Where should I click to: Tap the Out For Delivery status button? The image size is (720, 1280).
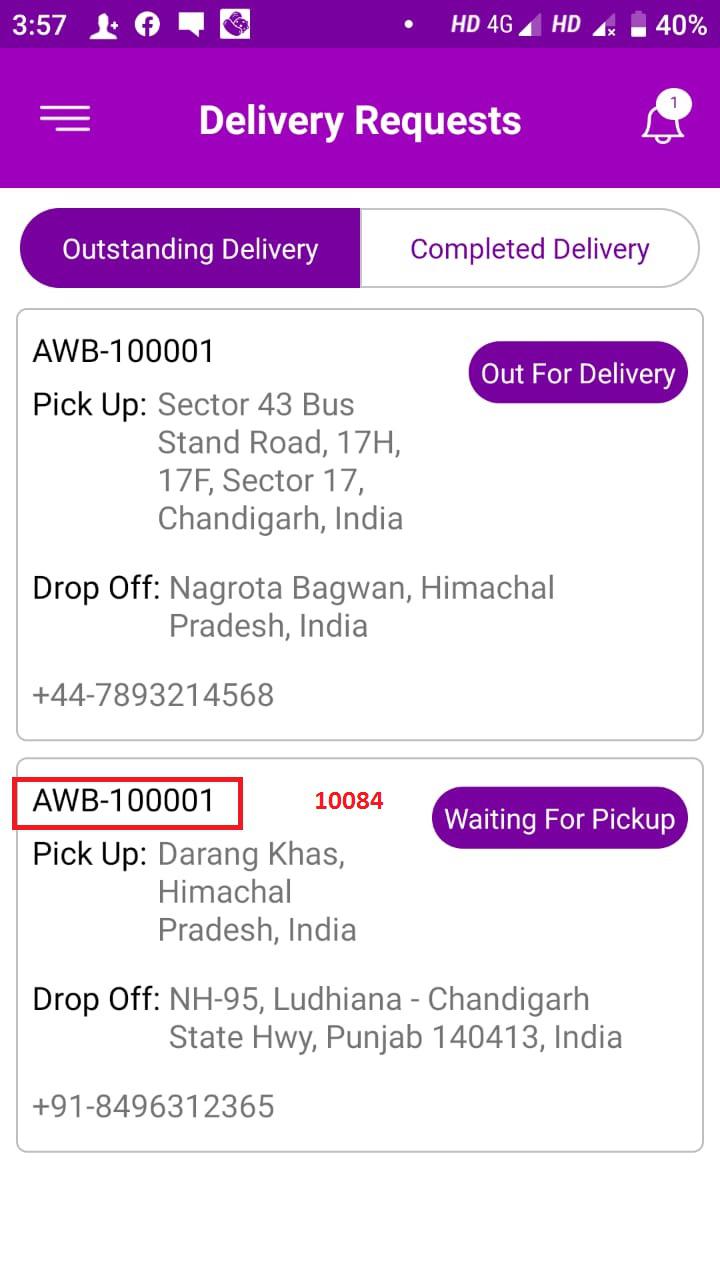tap(578, 373)
